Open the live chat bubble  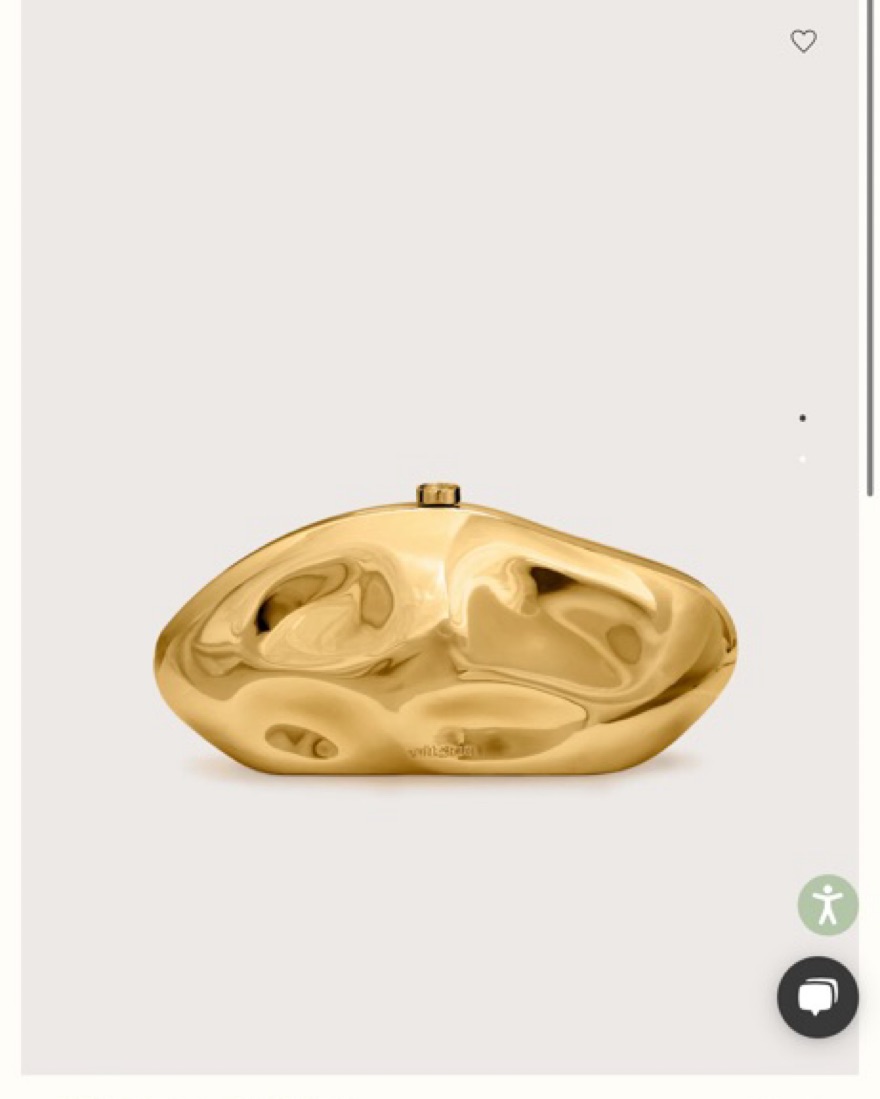pos(817,997)
